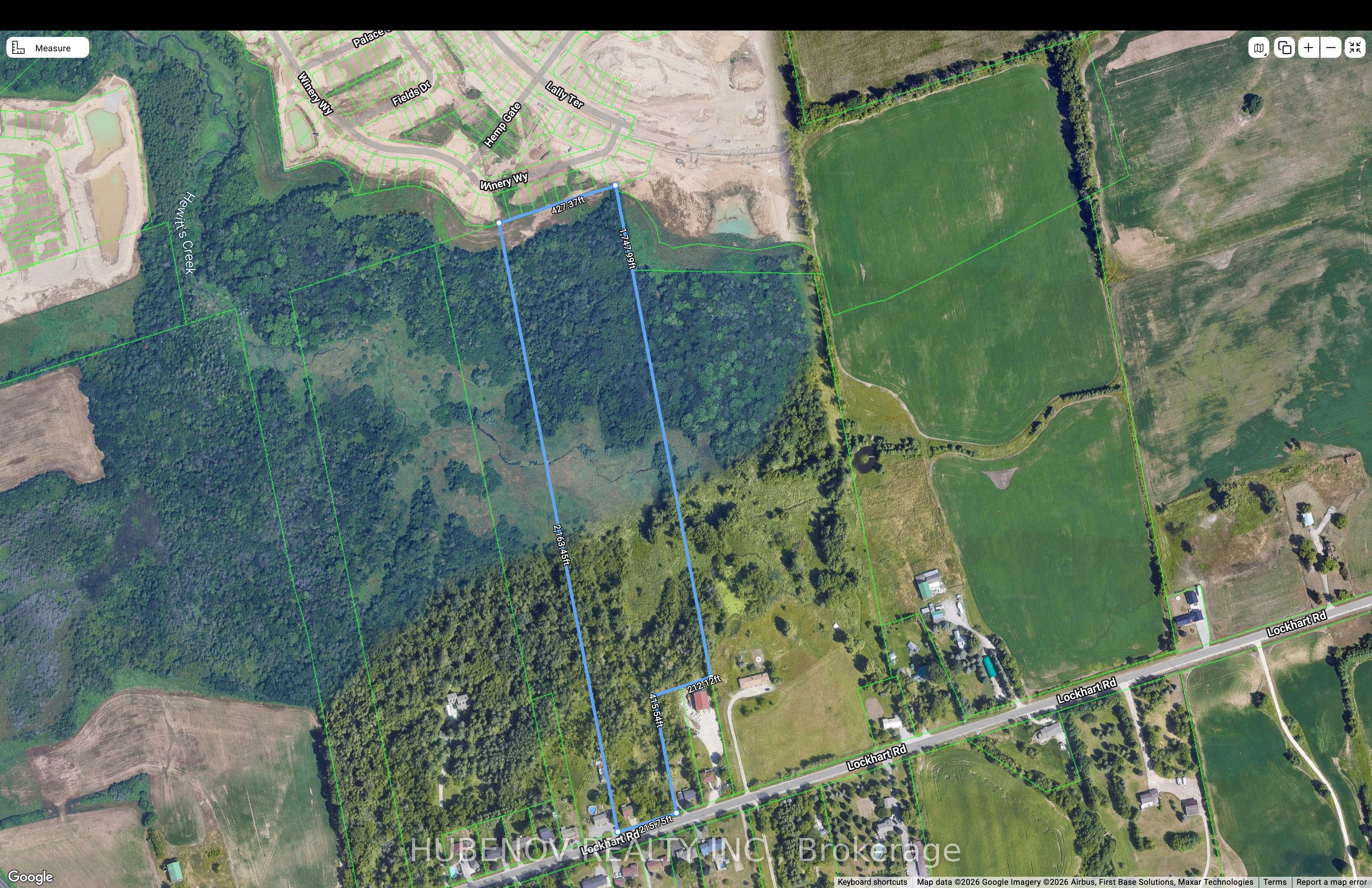Tap the overlapping squares layers icon
This screenshot has height=888, width=1372.
point(1285,48)
